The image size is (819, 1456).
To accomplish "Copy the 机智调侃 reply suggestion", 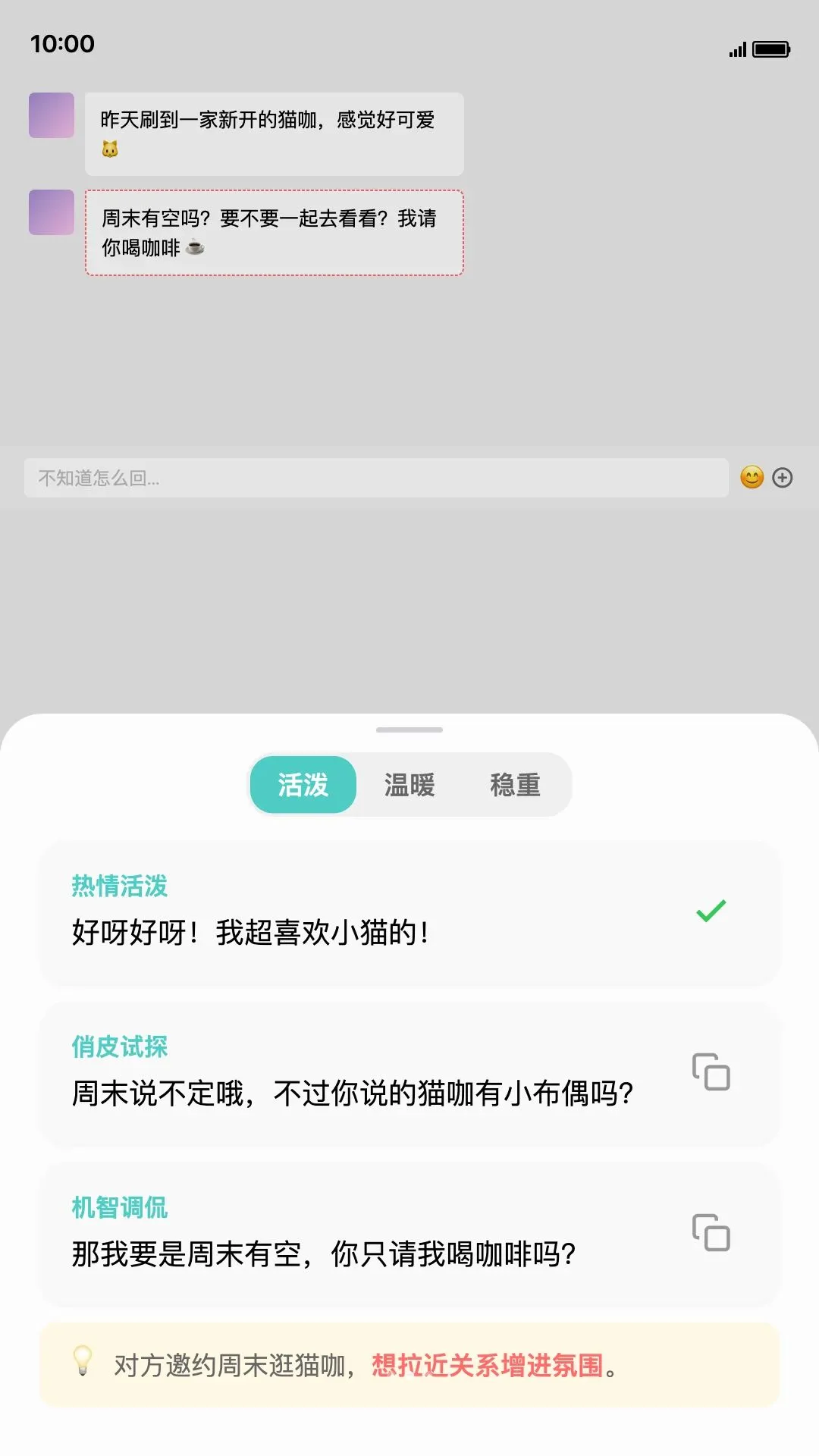I will click(711, 1232).
